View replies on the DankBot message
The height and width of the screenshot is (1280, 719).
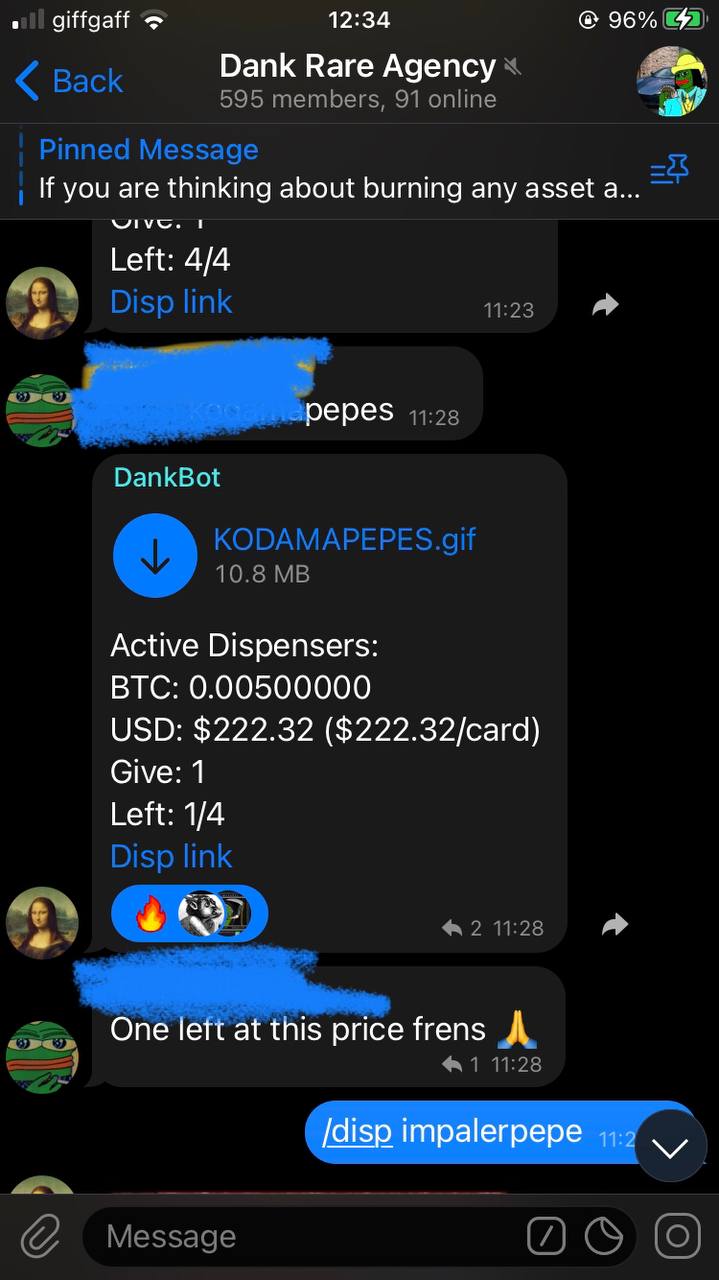462,928
